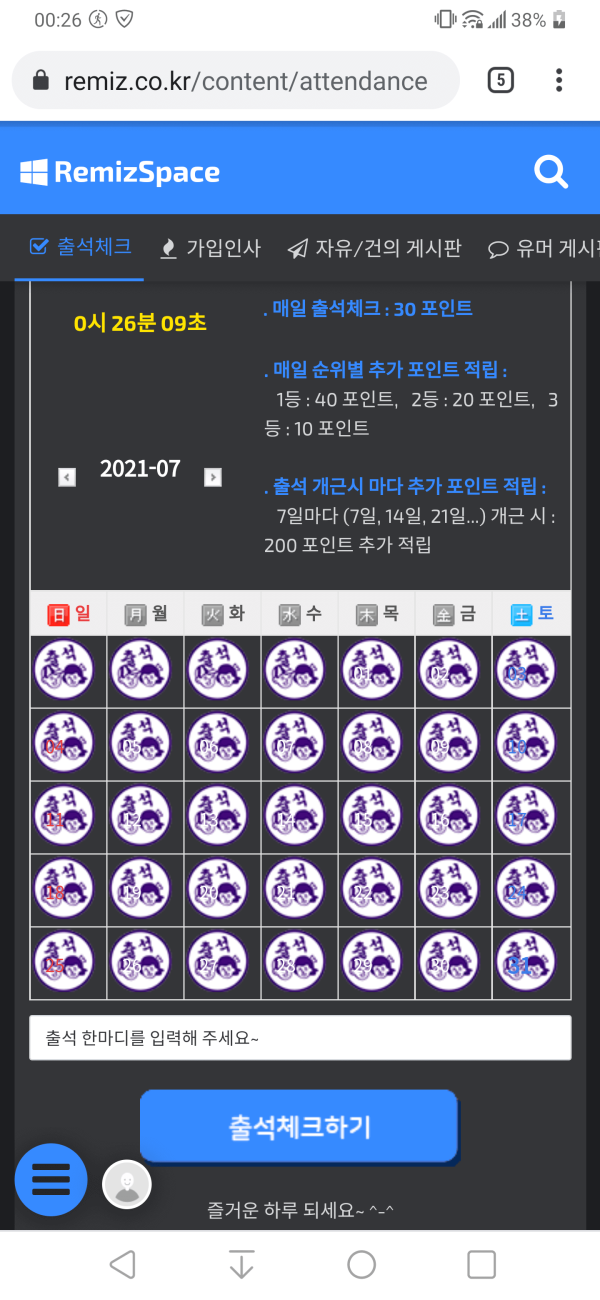This screenshot has width=600, height=1300.
Task: Open the floating hamburger menu button
Action: tap(51, 1180)
